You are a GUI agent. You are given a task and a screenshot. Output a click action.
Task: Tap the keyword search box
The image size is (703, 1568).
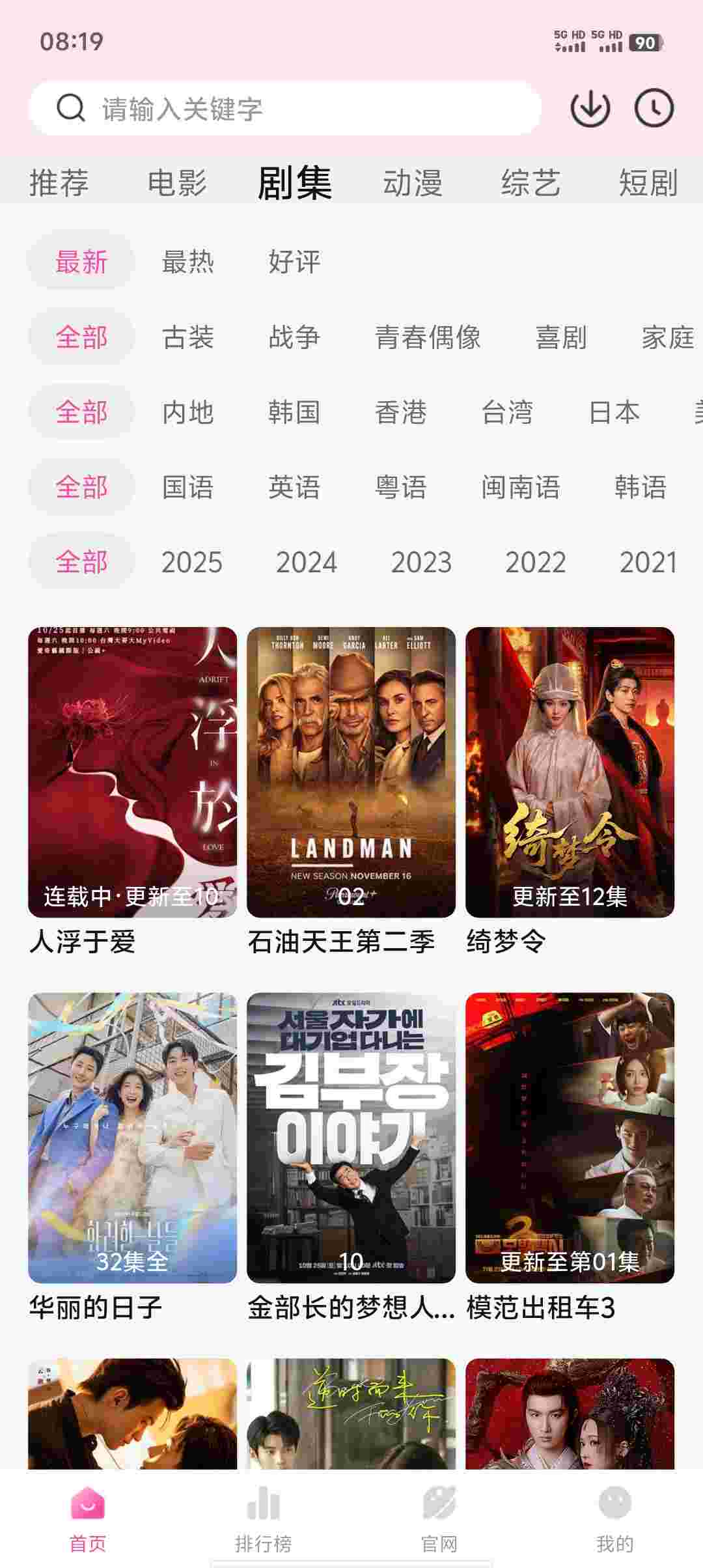tap(285, 108)
